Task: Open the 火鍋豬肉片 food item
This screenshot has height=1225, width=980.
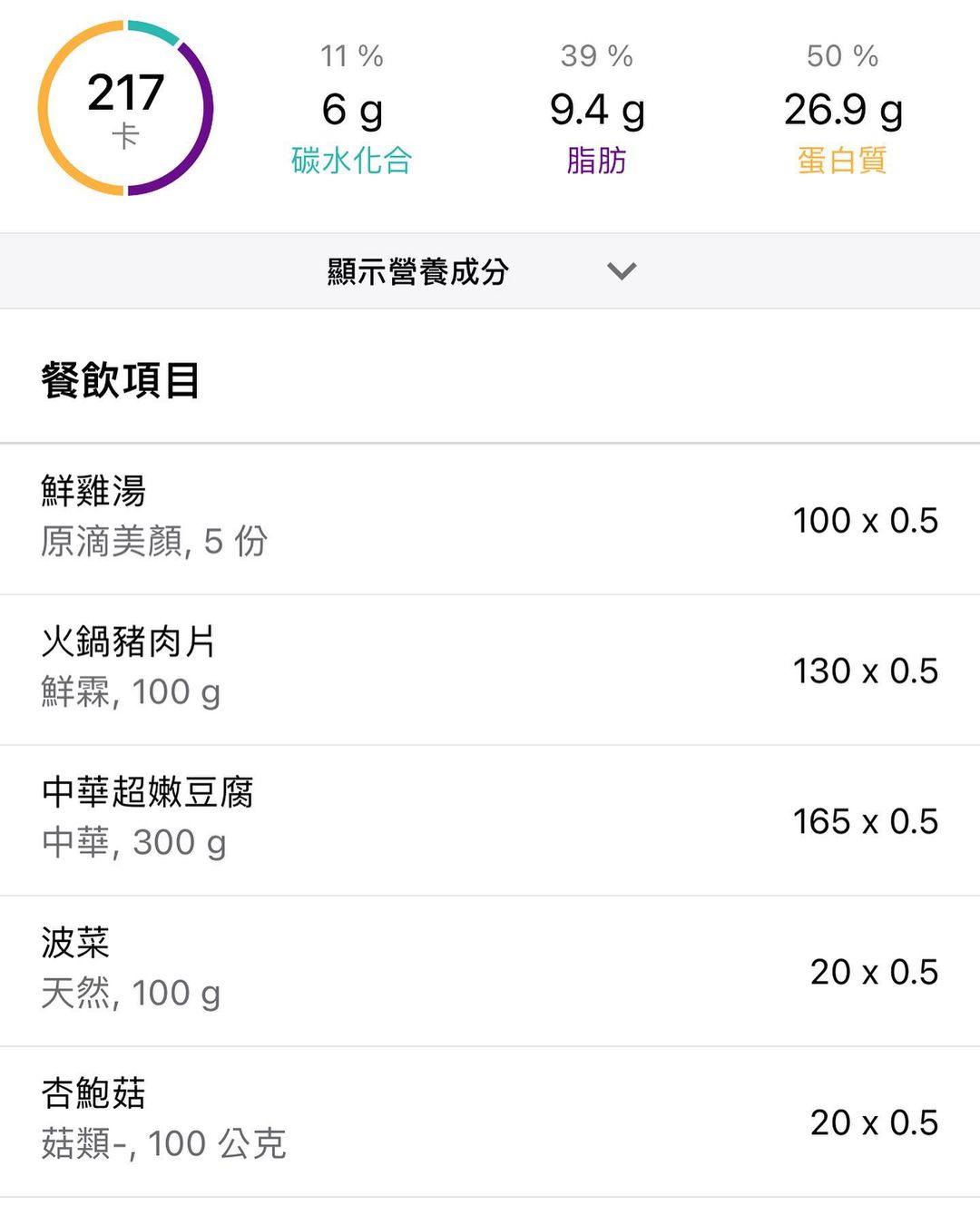Action: [488, 670]
